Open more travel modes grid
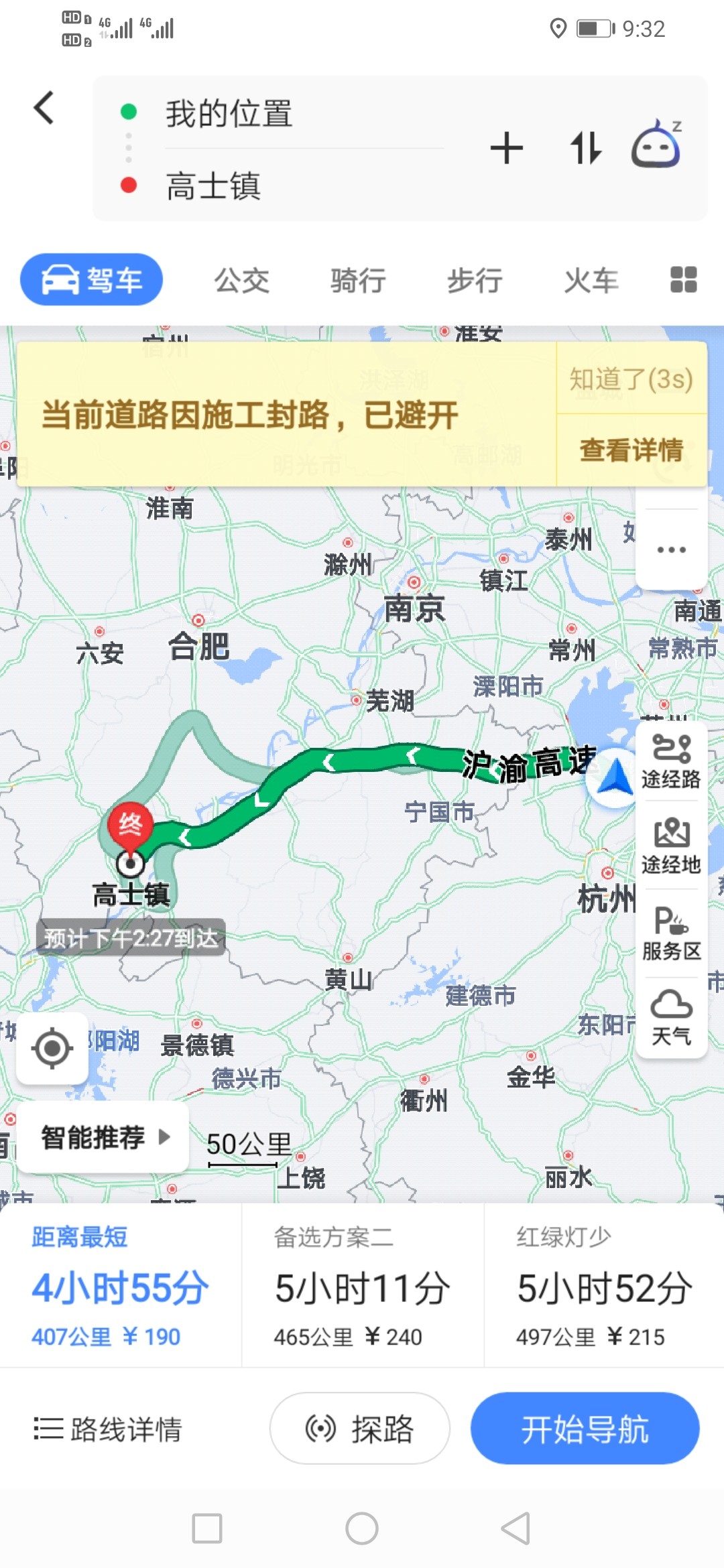 pos(684,279)
